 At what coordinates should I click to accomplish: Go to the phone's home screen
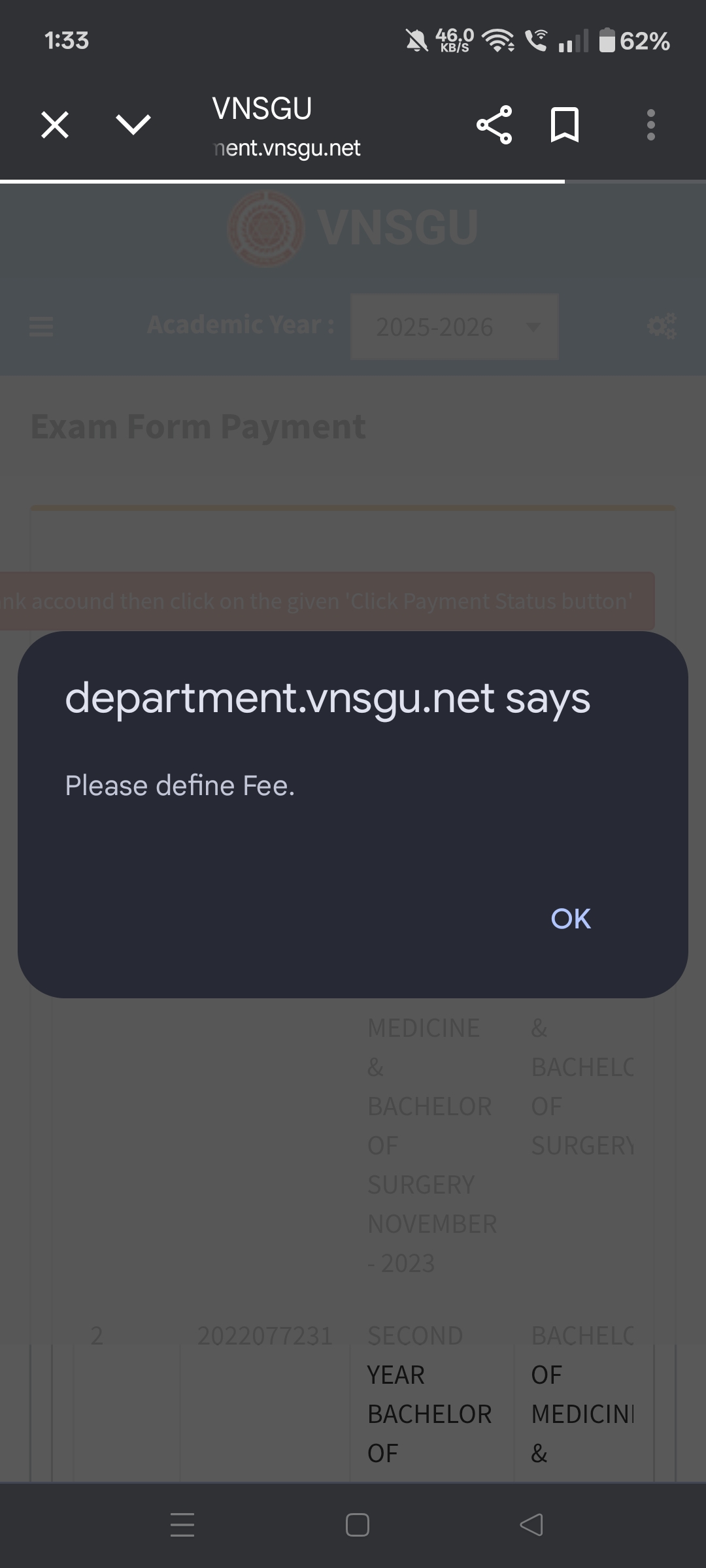tap(357, 1525)
